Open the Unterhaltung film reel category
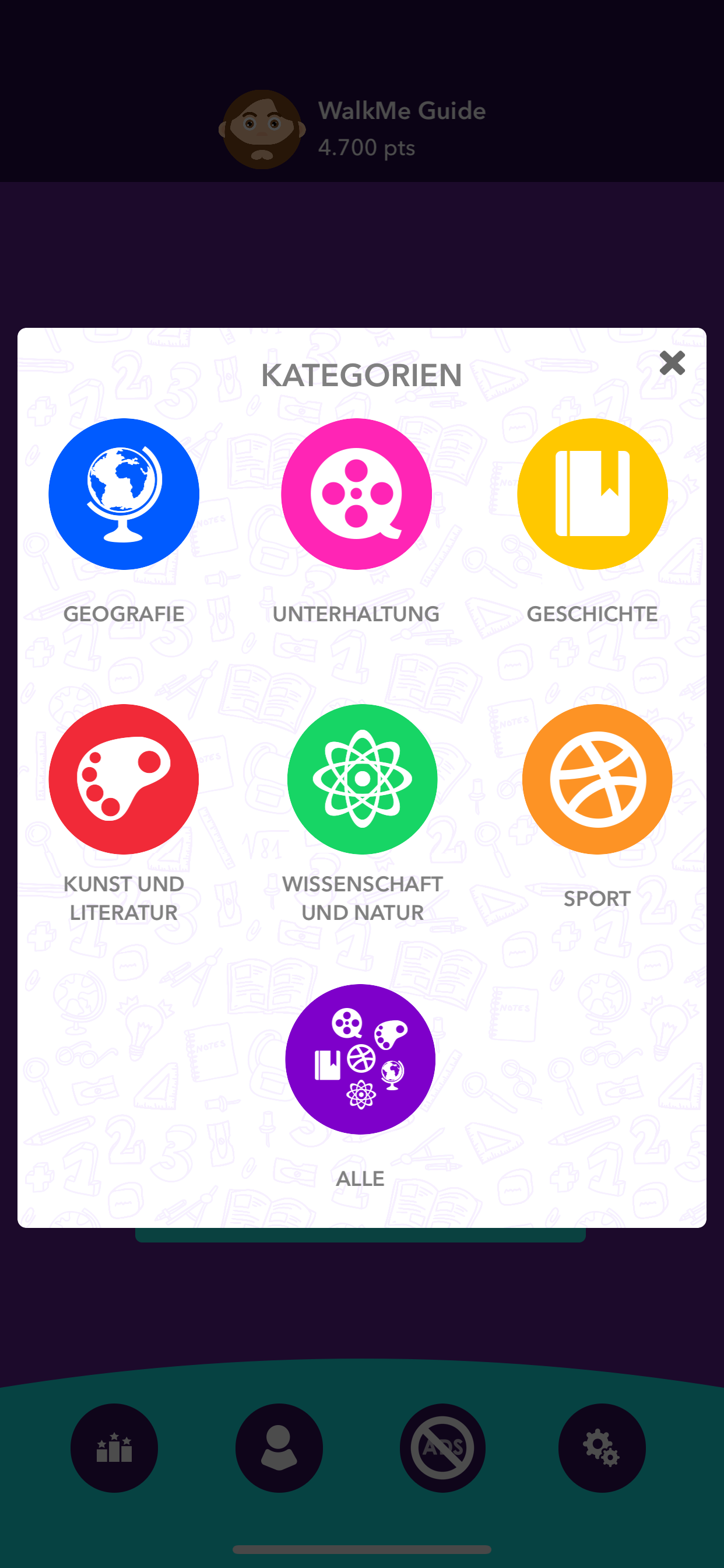The width and height of the screenshot is (724, 1568). (x=357, y=494)
